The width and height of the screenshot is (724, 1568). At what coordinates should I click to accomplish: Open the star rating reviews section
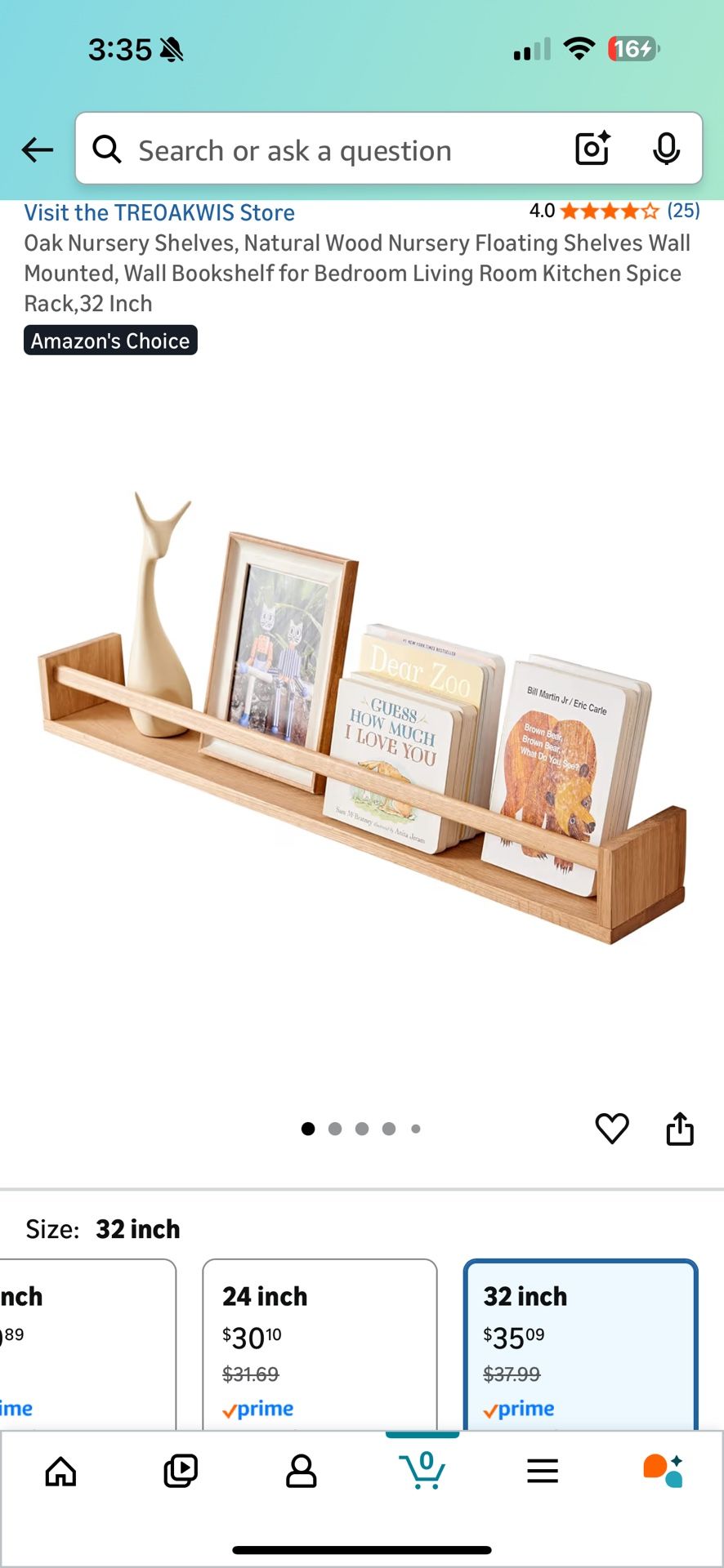609,212
